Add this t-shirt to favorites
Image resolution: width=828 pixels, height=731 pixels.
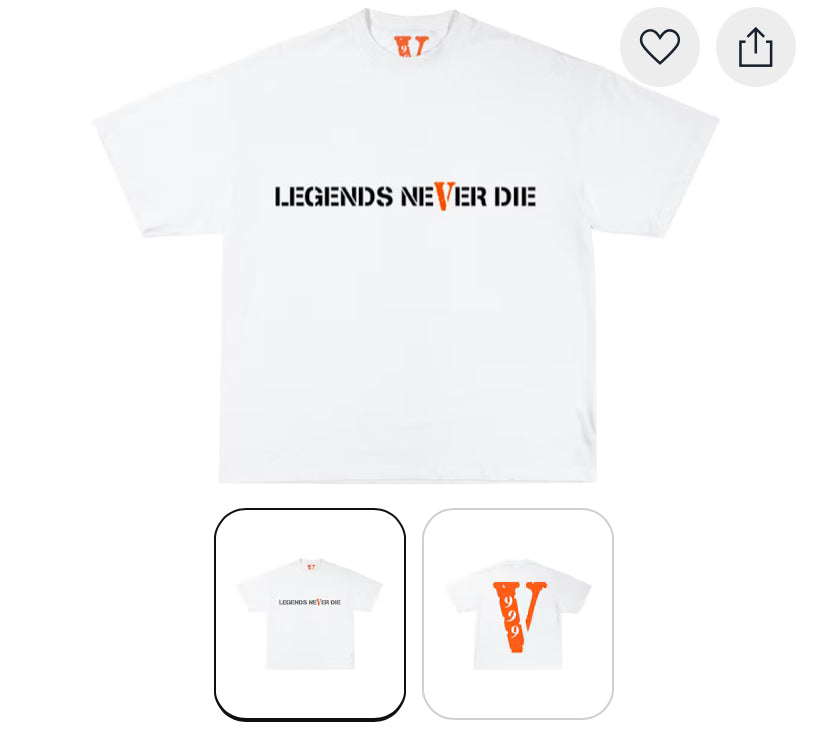660,47
